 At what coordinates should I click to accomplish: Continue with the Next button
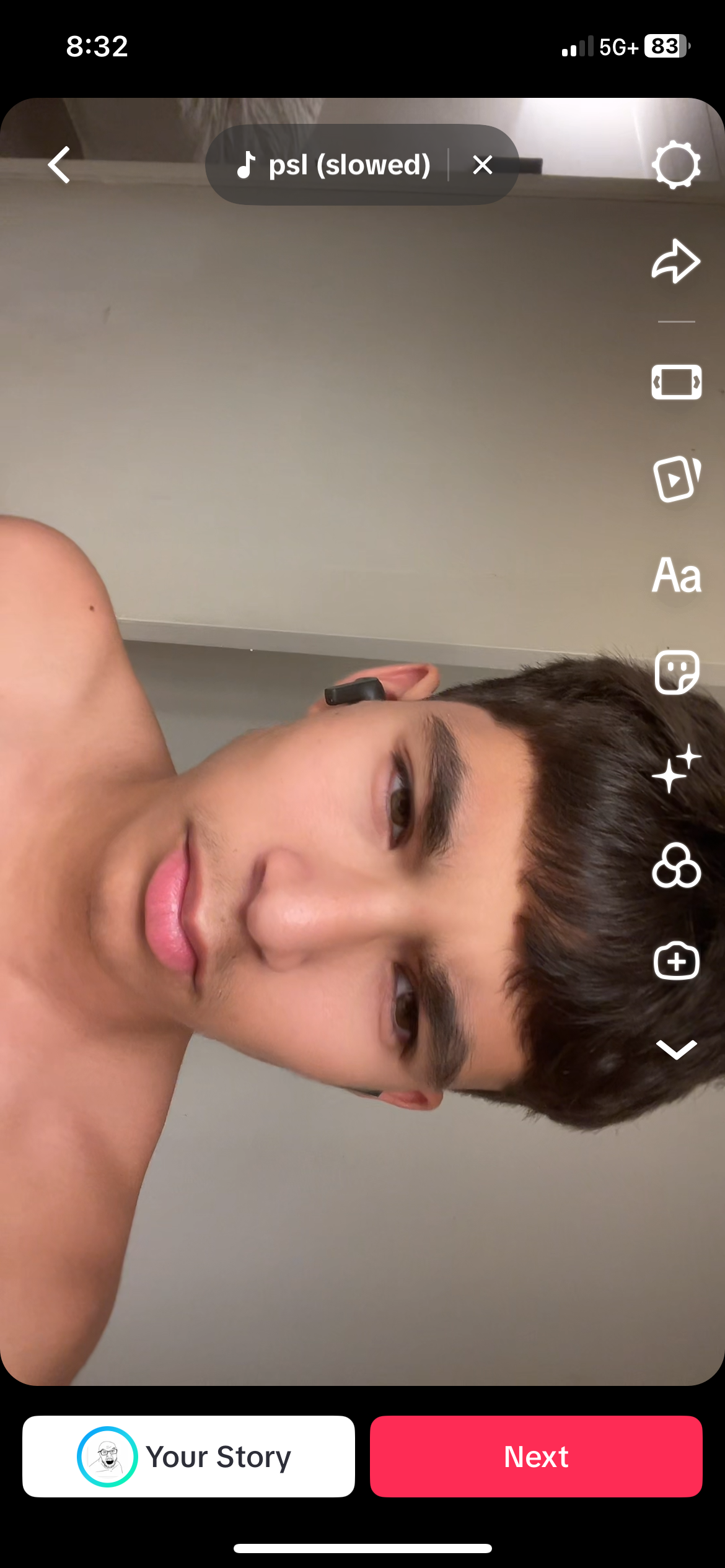pos(536,1457)
